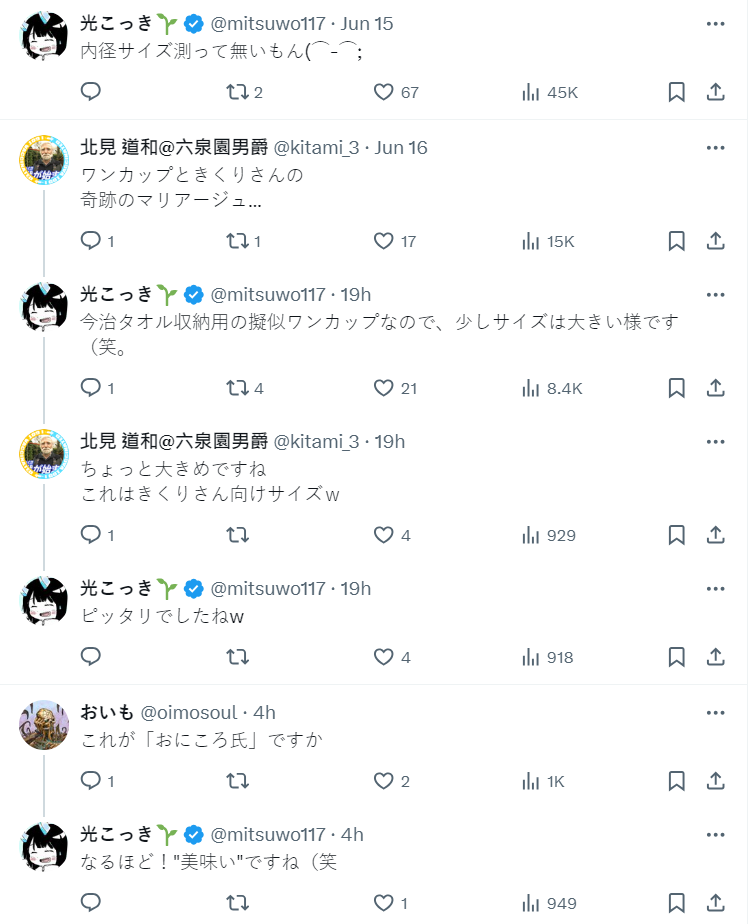The height and width of the screenshot is (924, 753).
Task: Like the これが「おにころ氏」ですか tweet
Action: [383, 782]
